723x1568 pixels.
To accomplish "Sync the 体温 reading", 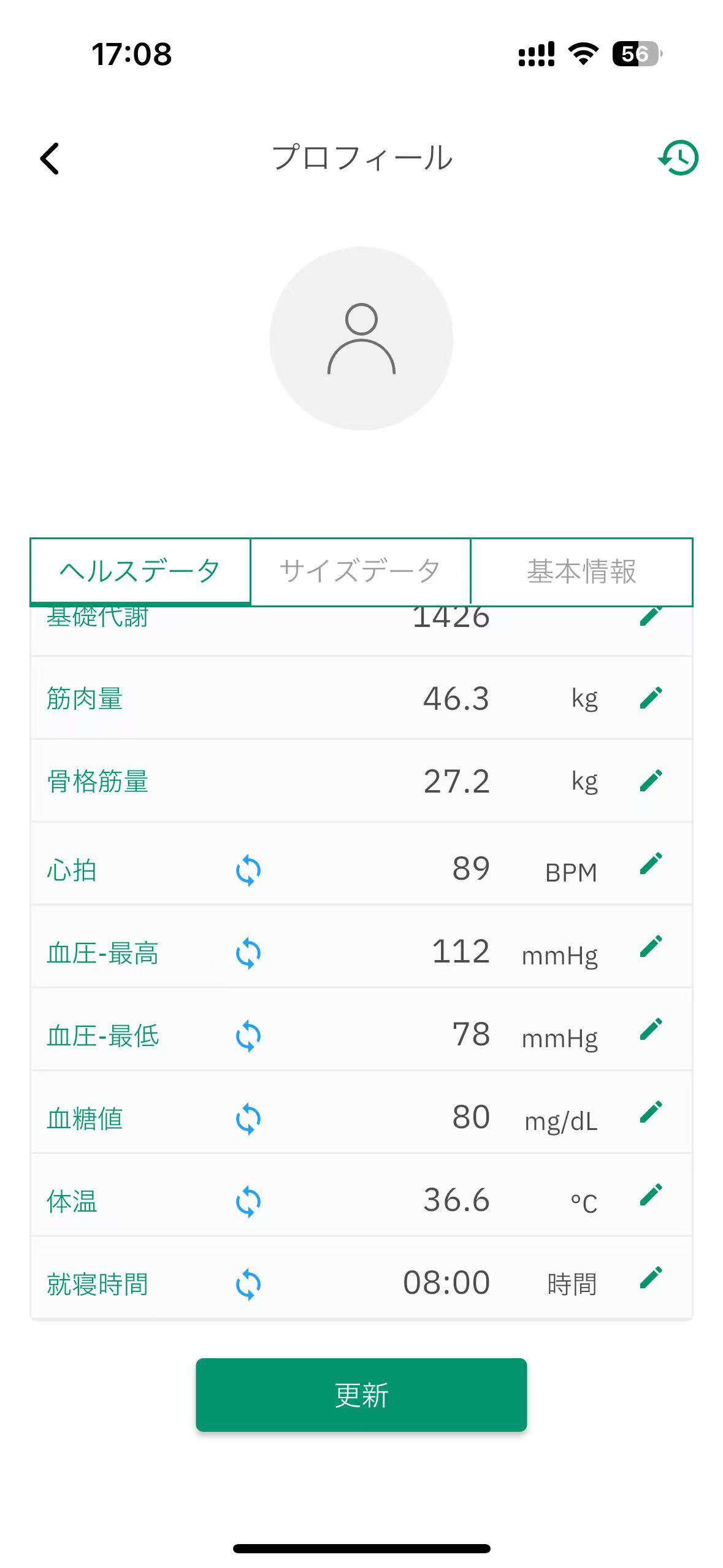I will pos(248,1202).
